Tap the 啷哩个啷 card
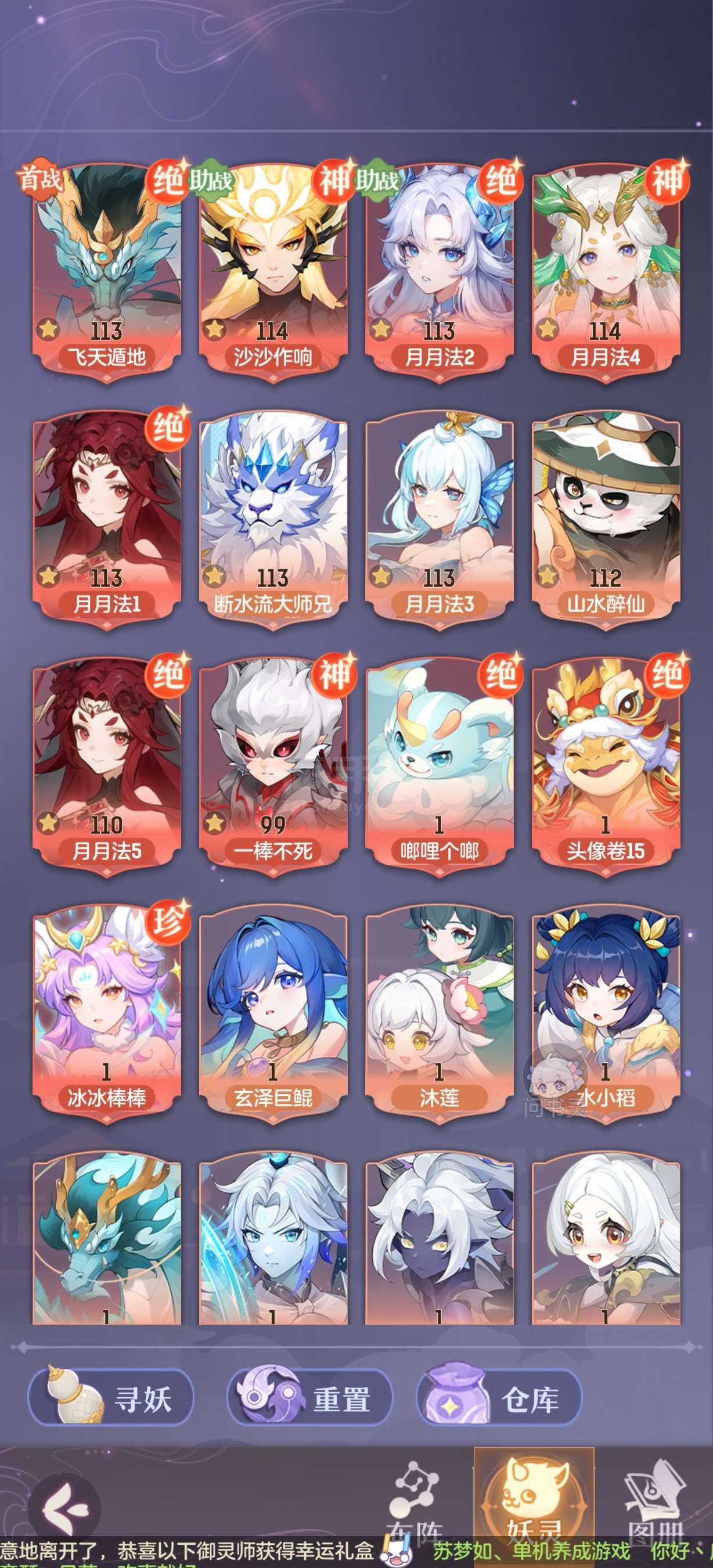The image size is (713, 1568). pos(439,767)
